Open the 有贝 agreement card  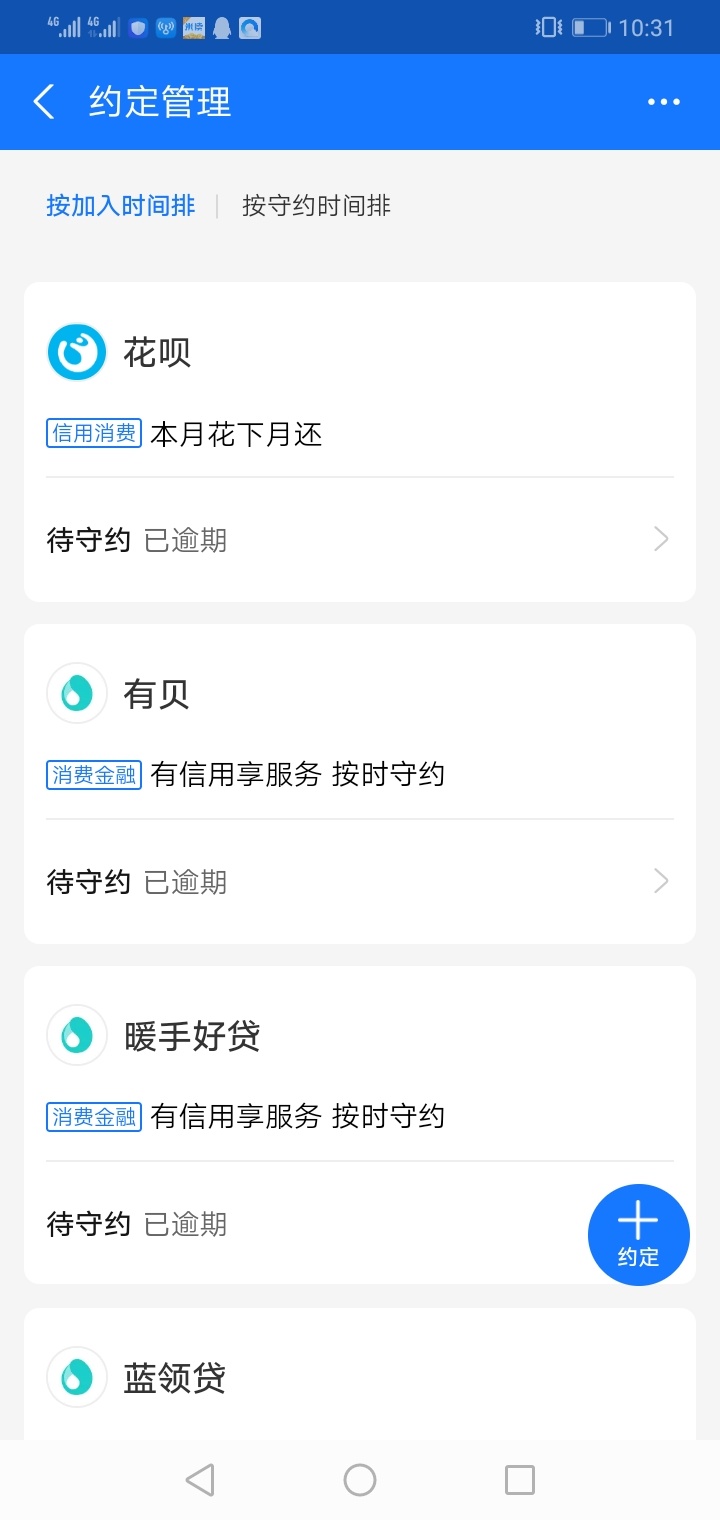(x=360, y=784)
